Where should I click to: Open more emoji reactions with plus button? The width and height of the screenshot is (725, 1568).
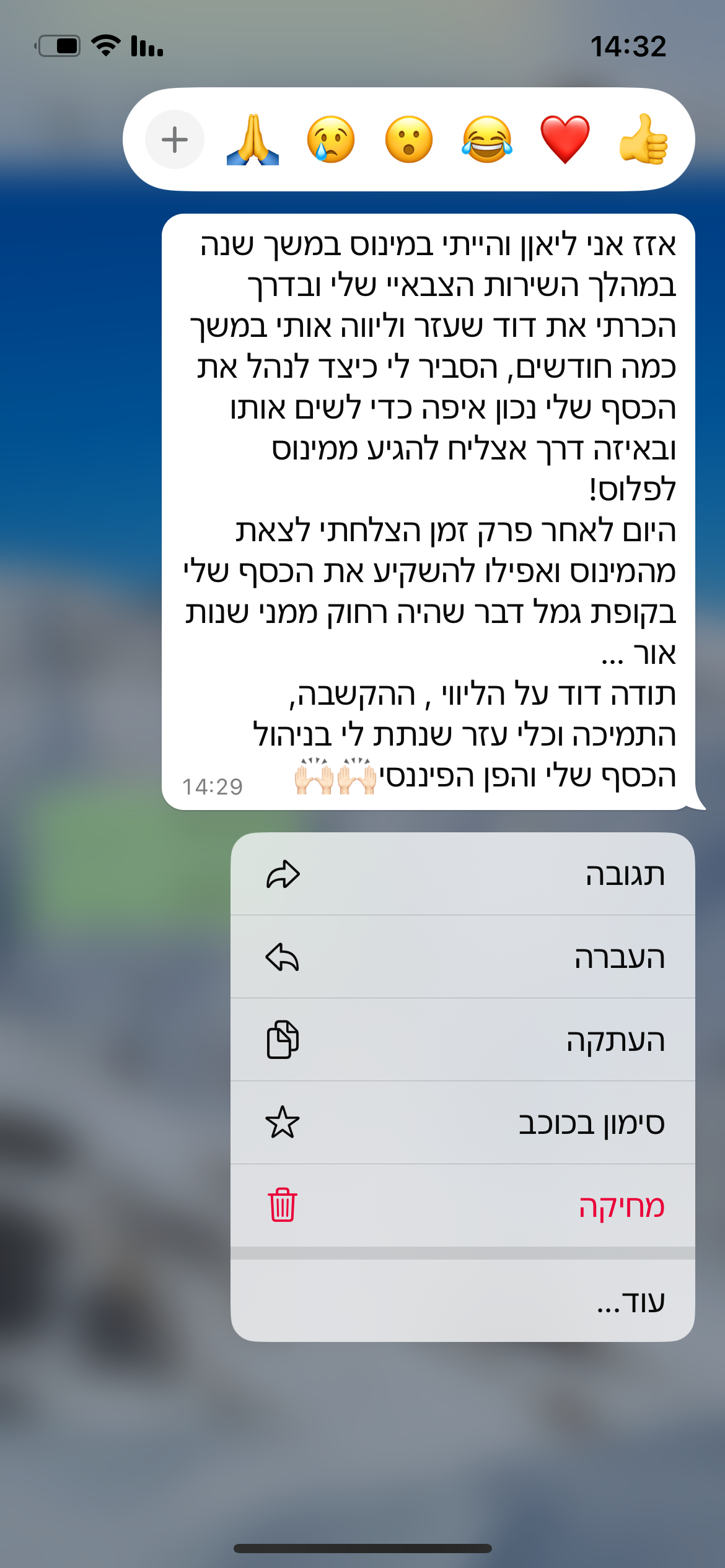[x=175, y=139]
